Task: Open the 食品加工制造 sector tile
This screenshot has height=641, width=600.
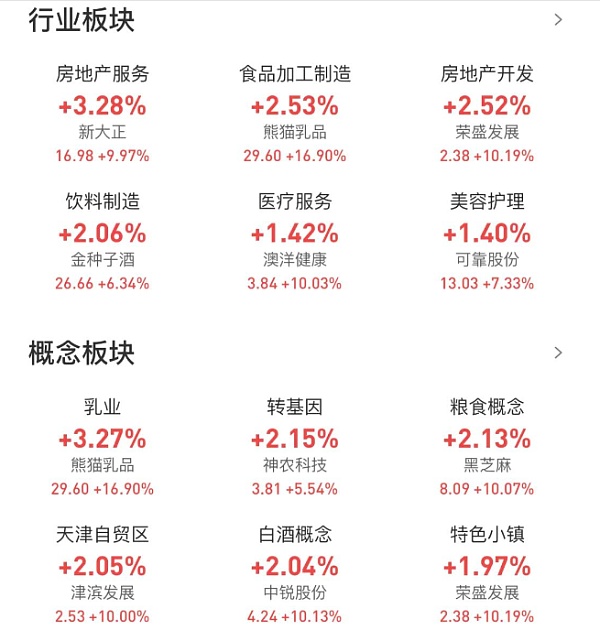Action: [x=295, y=114]
